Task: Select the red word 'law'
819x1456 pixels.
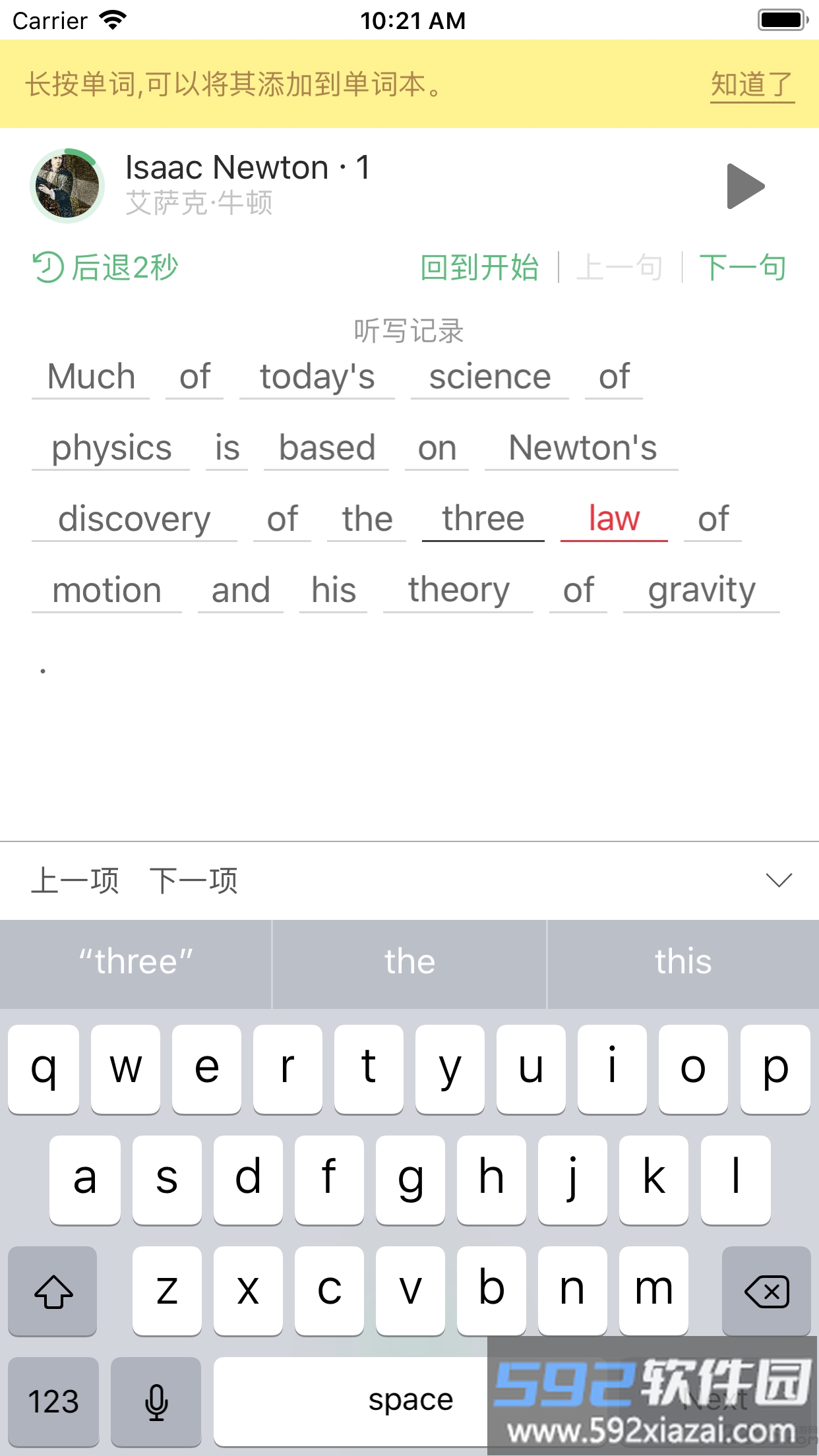Action: pos(613,519)
